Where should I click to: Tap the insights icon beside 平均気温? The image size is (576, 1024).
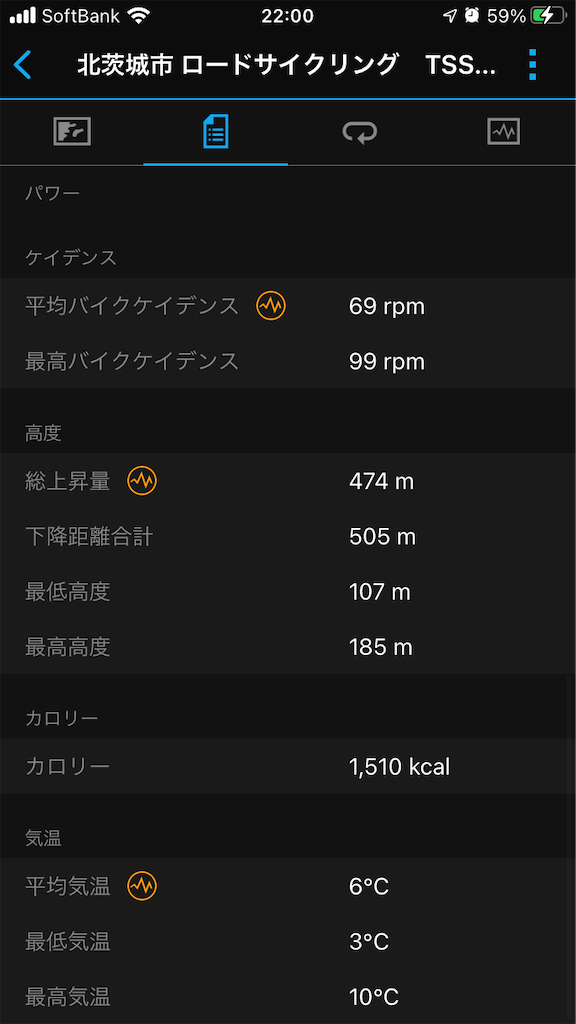142,886
